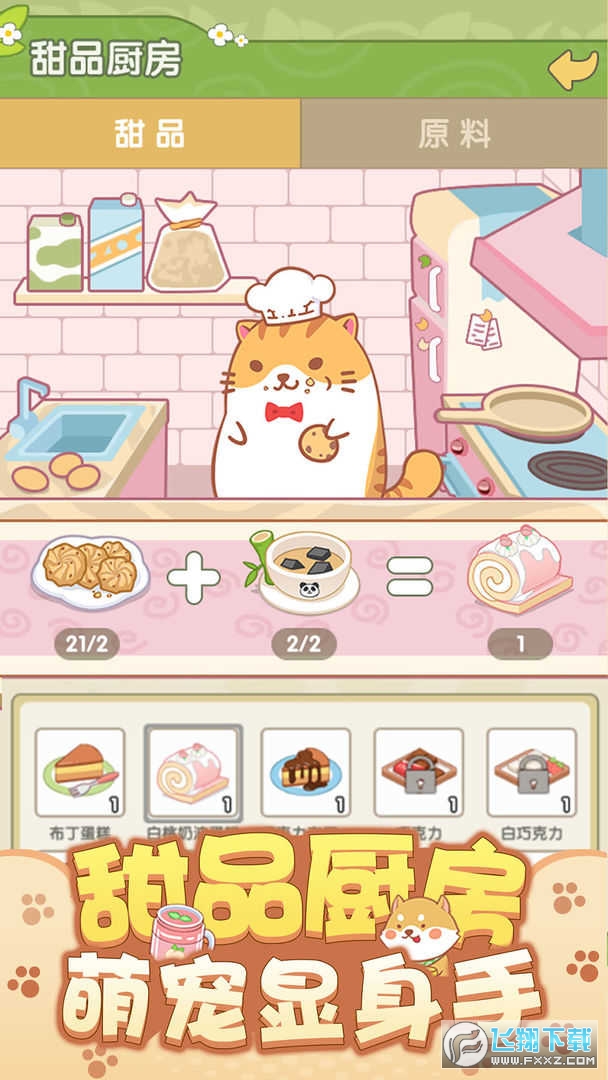Select the pink cream roll cake tile

tap(194, 773)
